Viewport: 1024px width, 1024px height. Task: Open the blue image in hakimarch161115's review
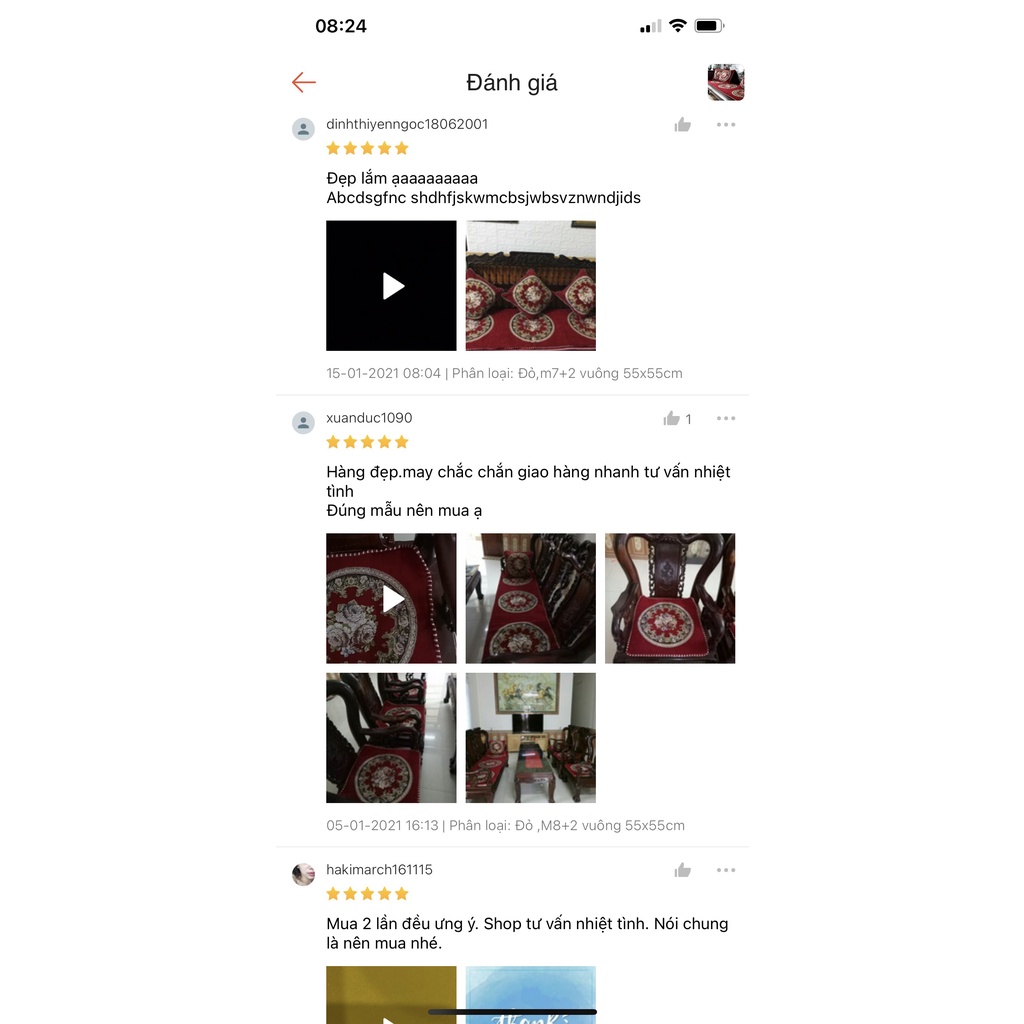pyautogui.click(x=530, y=995)
